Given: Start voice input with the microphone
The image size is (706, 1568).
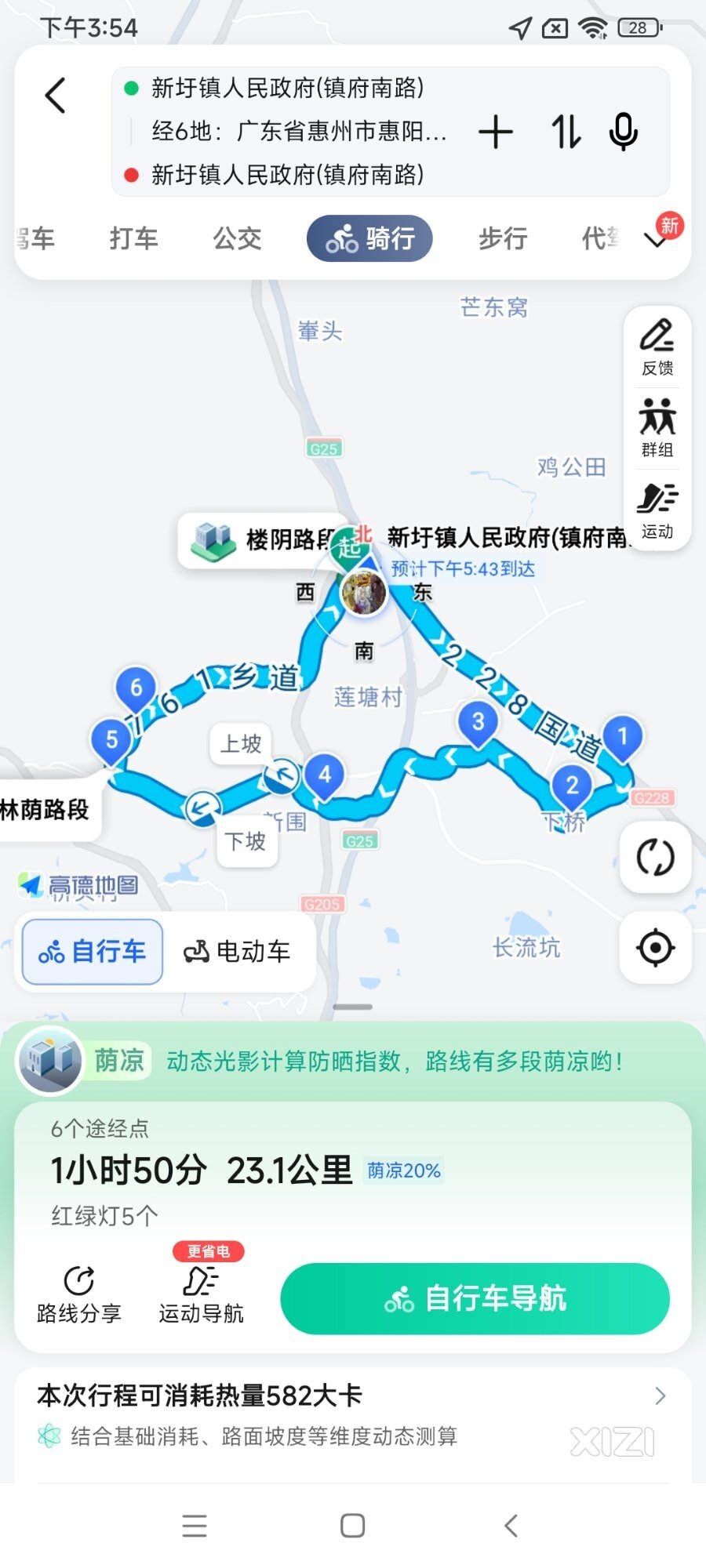Looking at the screenshot, I should pyautogui.click(x=623, y=132).
